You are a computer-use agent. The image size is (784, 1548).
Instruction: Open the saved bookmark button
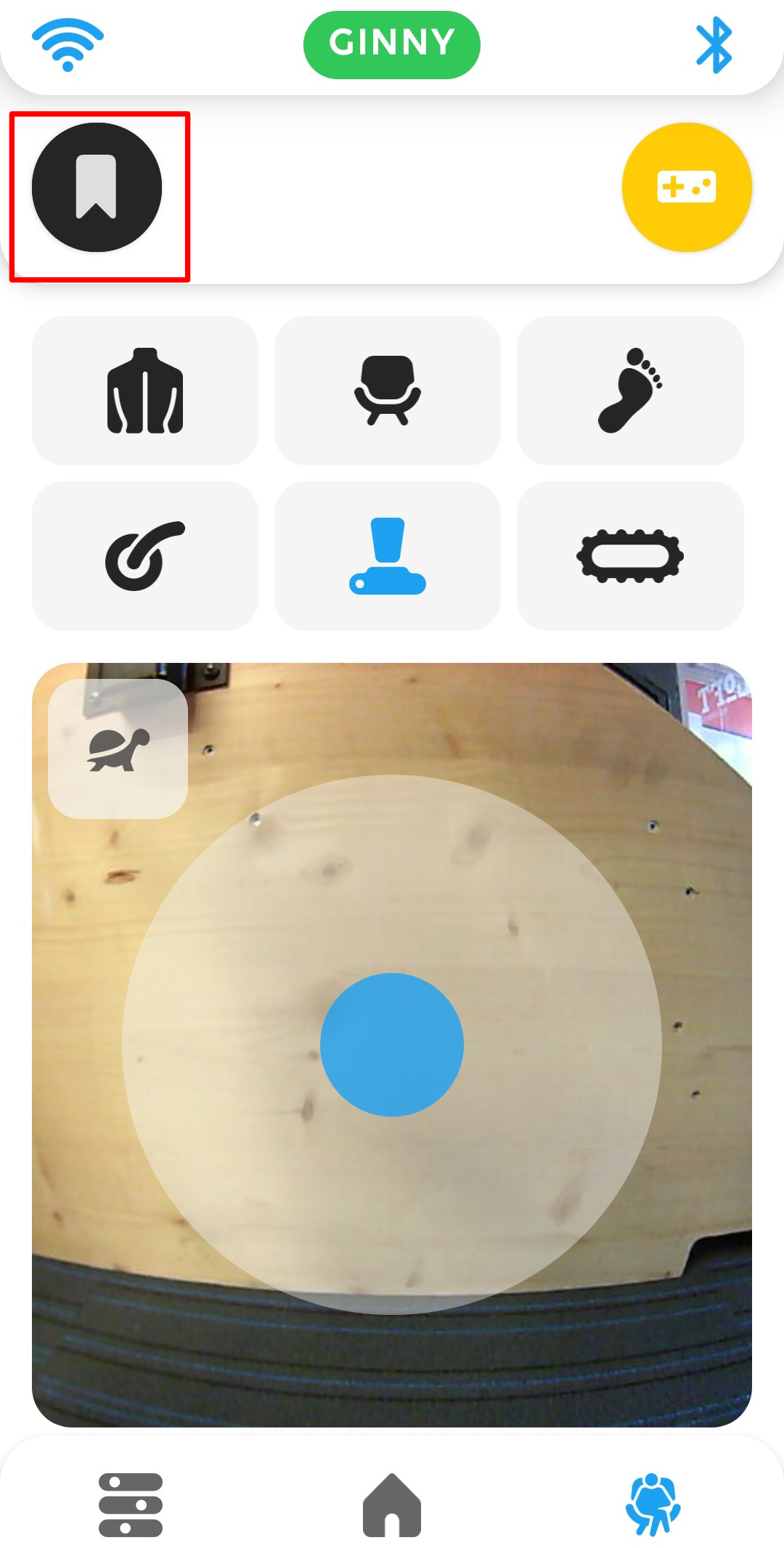97,187
